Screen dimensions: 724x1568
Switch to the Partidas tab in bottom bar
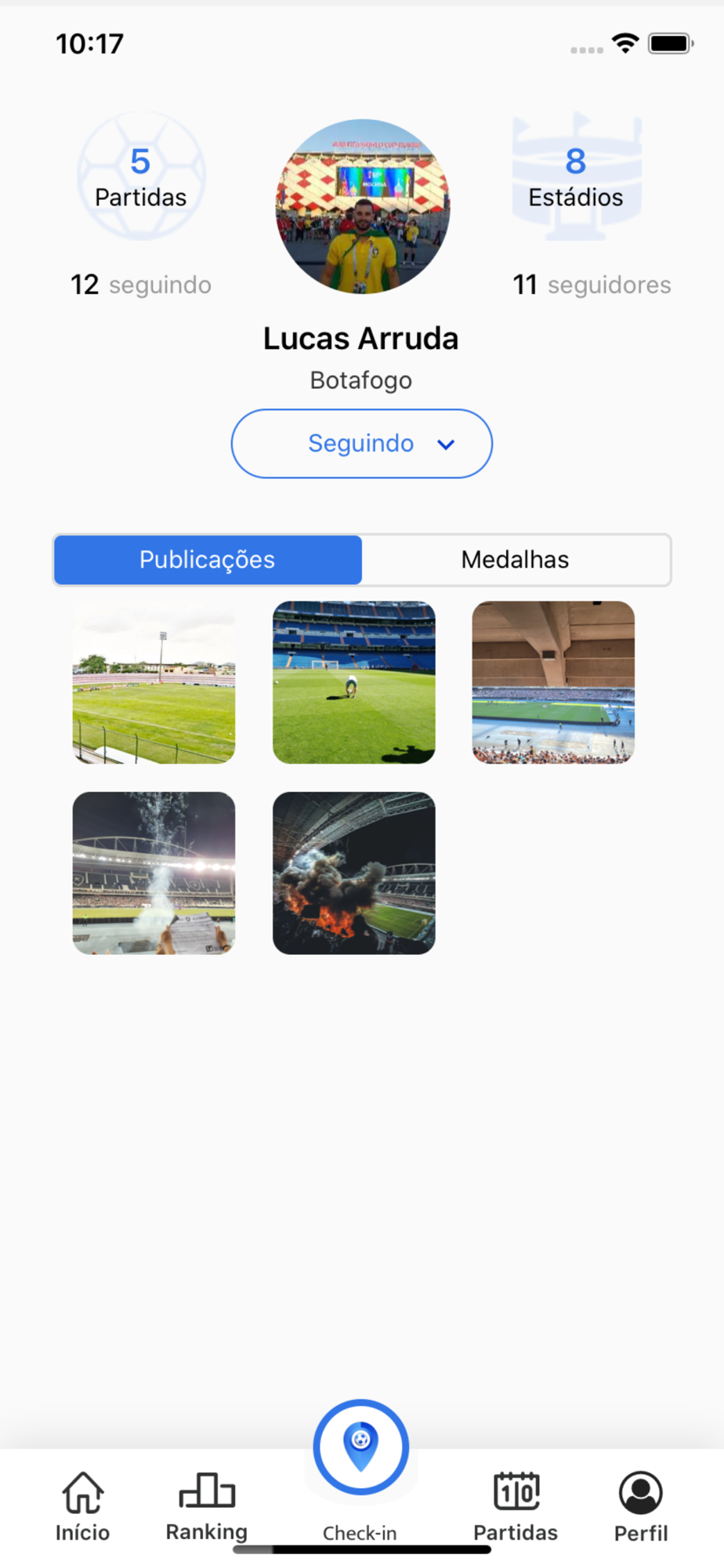pos(516,1507)
